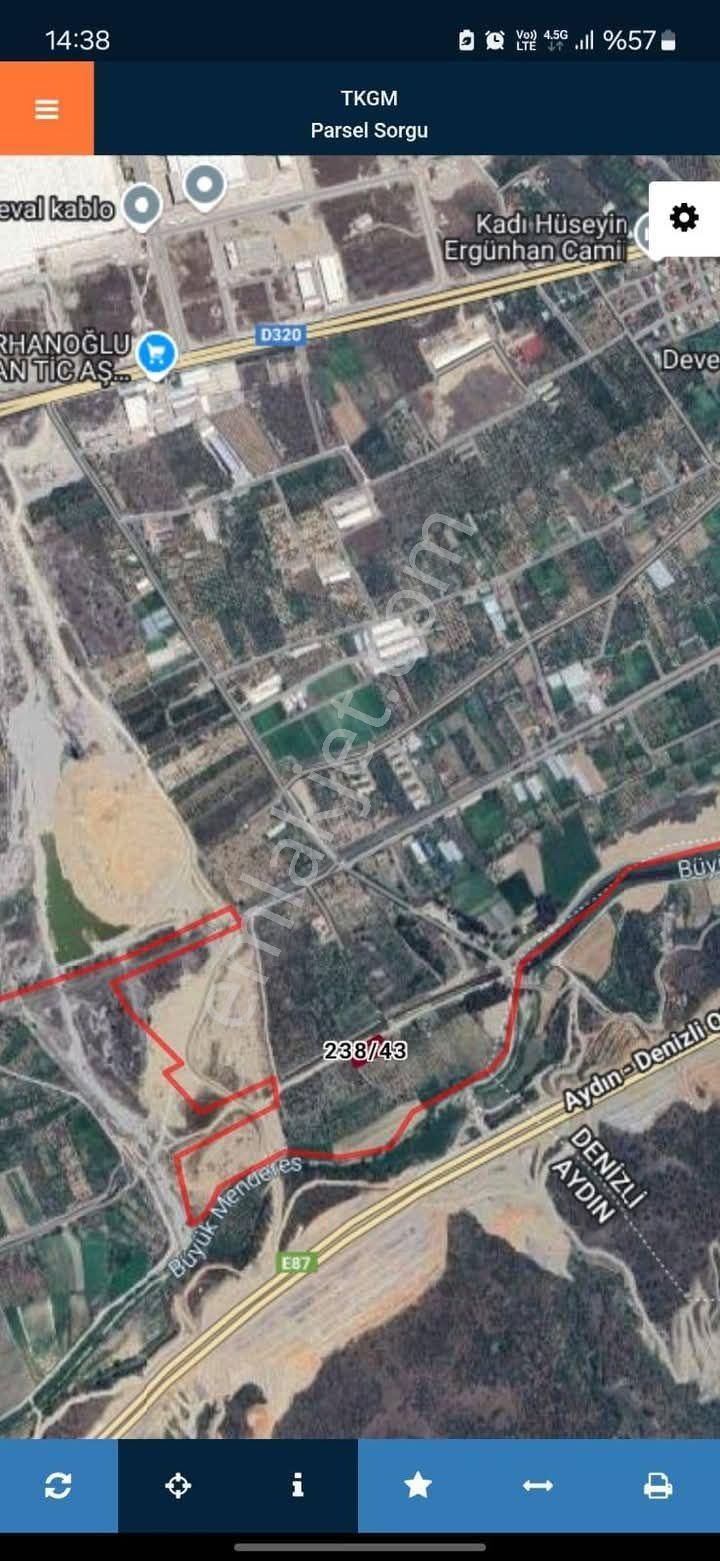Tap the refresh icon in bottom toolbar
The width and height of the screenshot is (720, 1561).
pyautogui.click(x=58, y=1486)
